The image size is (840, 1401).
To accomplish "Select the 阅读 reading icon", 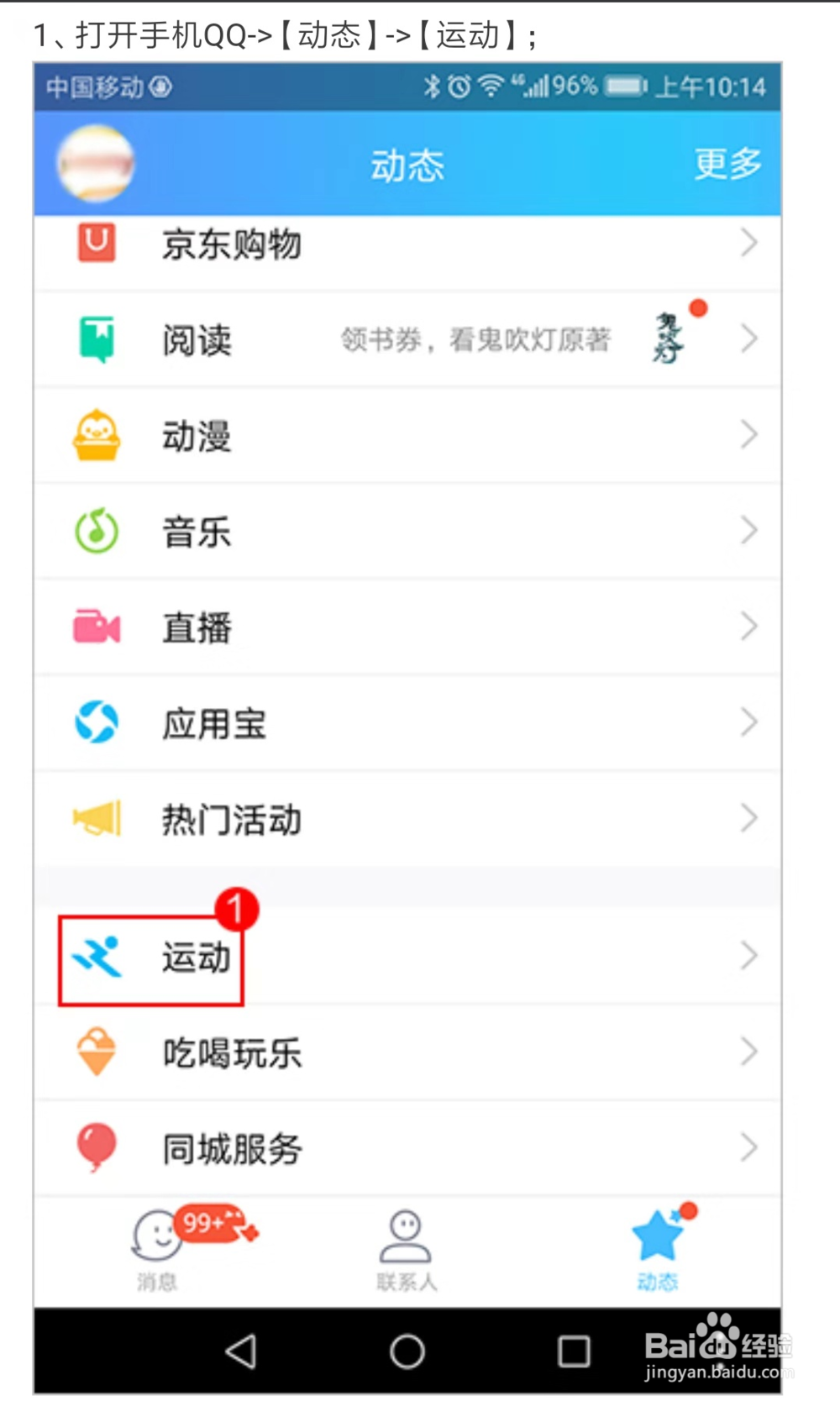I will tap(97, 338).
